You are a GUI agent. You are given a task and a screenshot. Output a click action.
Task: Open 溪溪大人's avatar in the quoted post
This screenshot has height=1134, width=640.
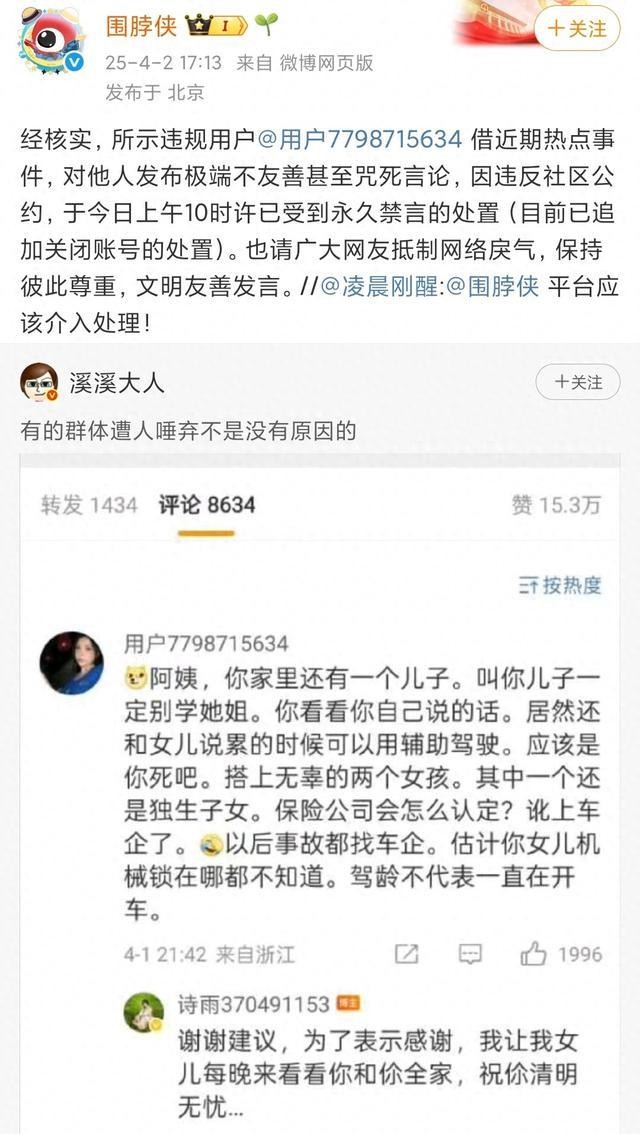click(x=38, y=382)
